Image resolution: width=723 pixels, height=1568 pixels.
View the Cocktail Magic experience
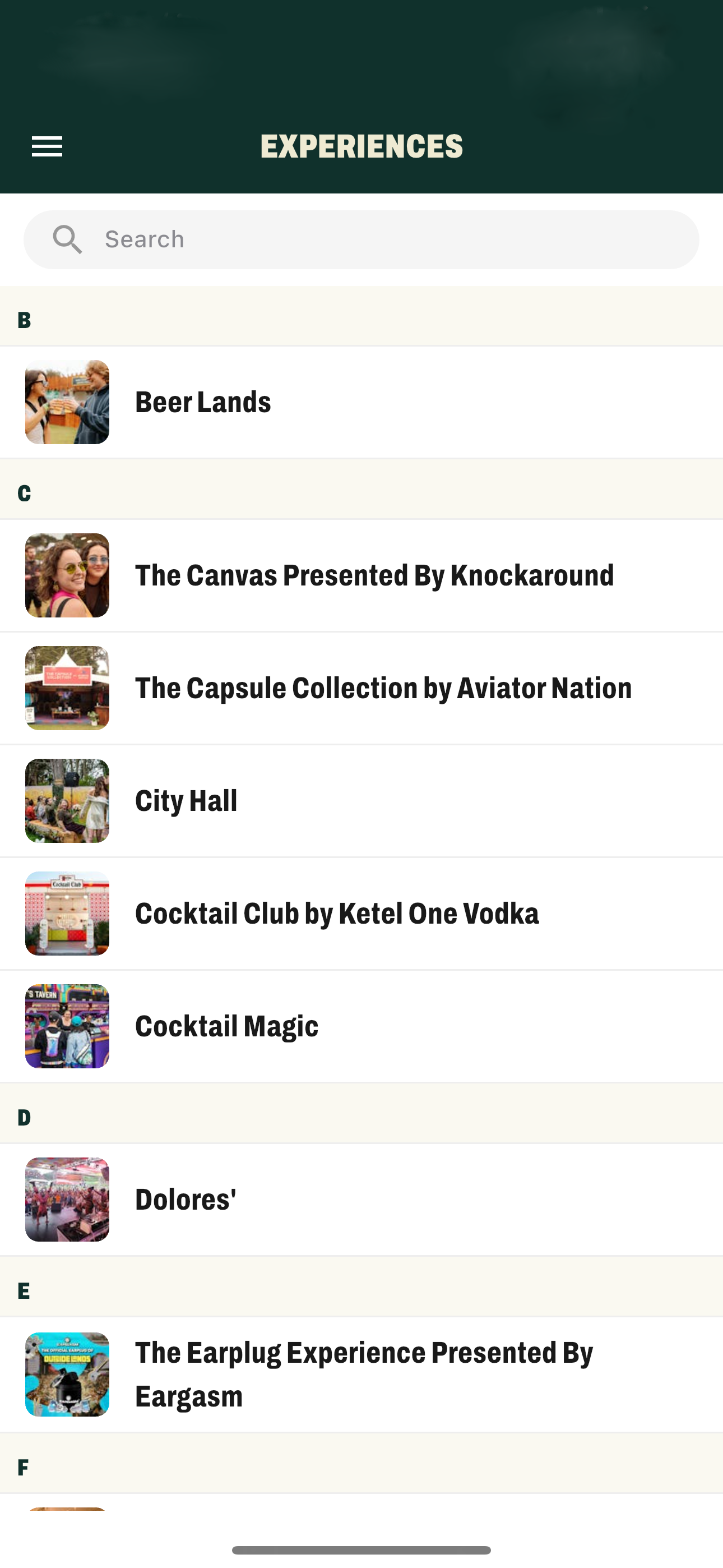[361, 1026]
